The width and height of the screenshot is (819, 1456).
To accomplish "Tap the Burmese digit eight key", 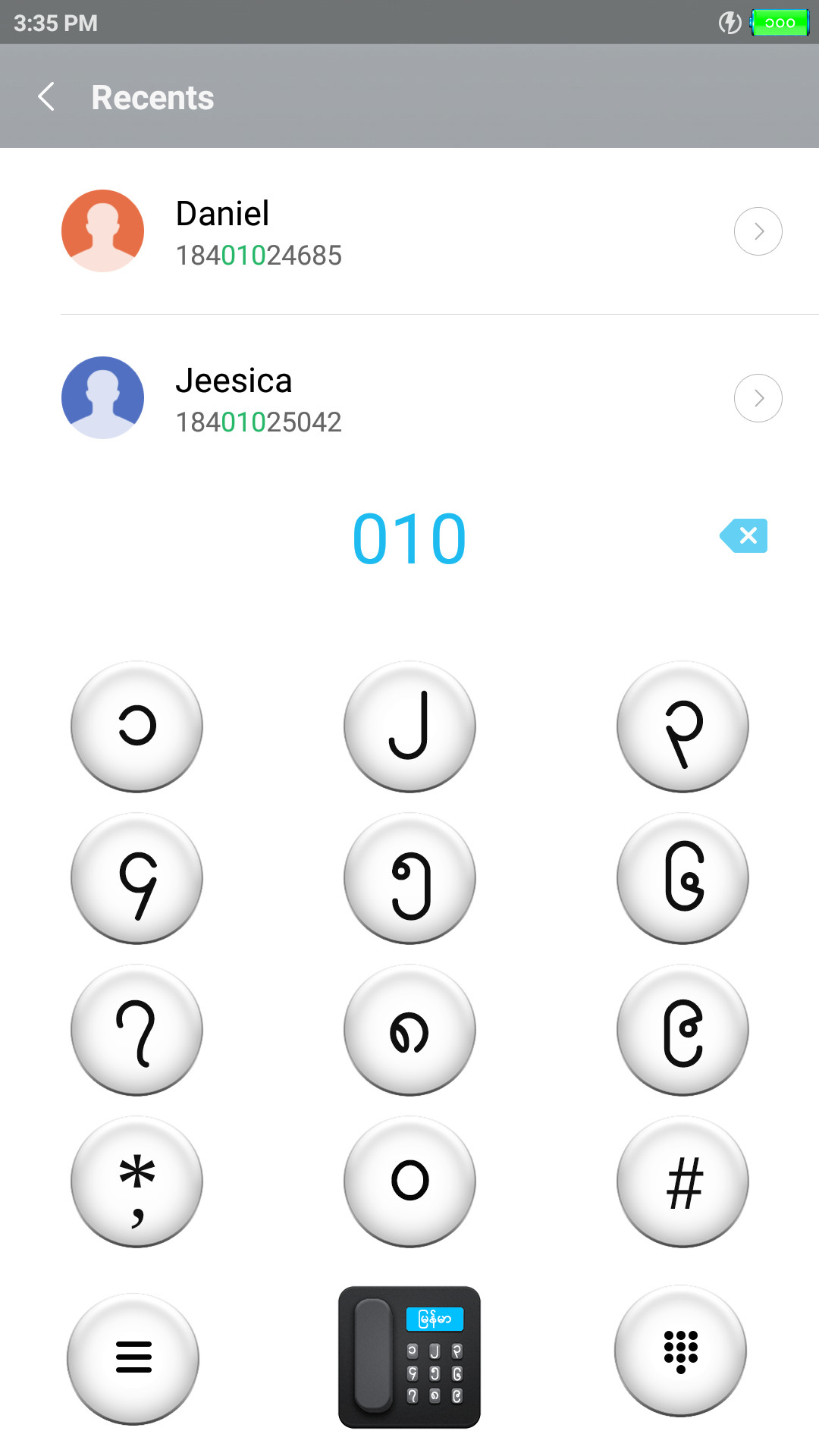I will (x=409, y=1030).
